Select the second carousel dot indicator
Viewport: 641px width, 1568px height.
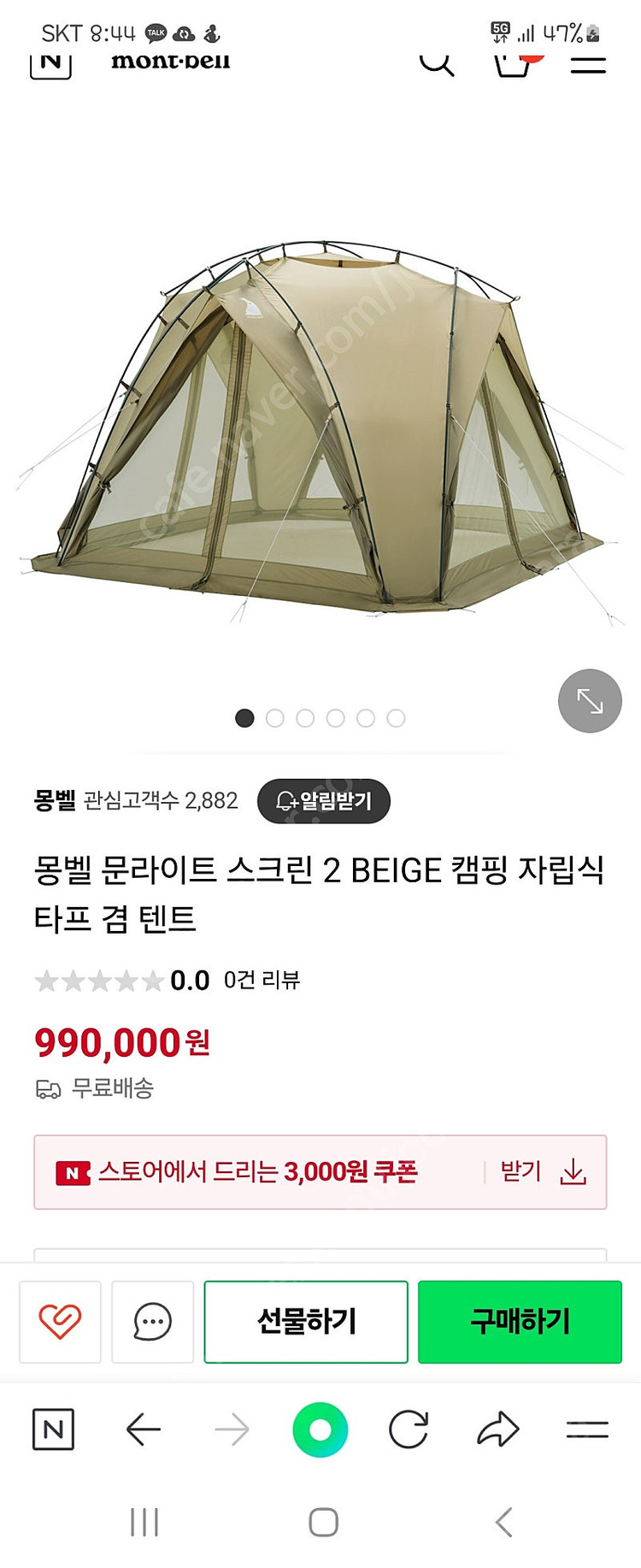tap(275, 718)
